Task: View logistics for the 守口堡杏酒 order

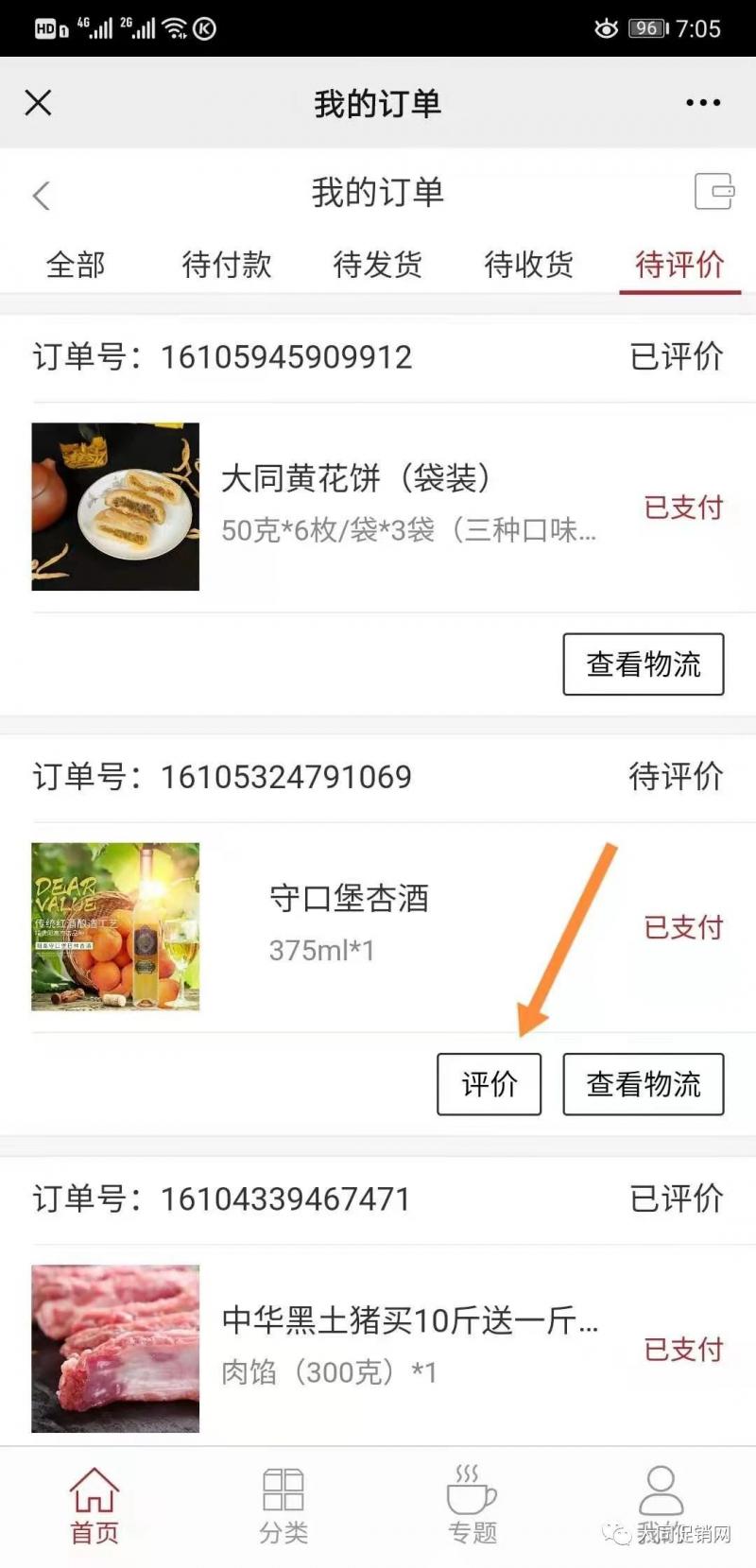Action: [x=644, y=1084]
